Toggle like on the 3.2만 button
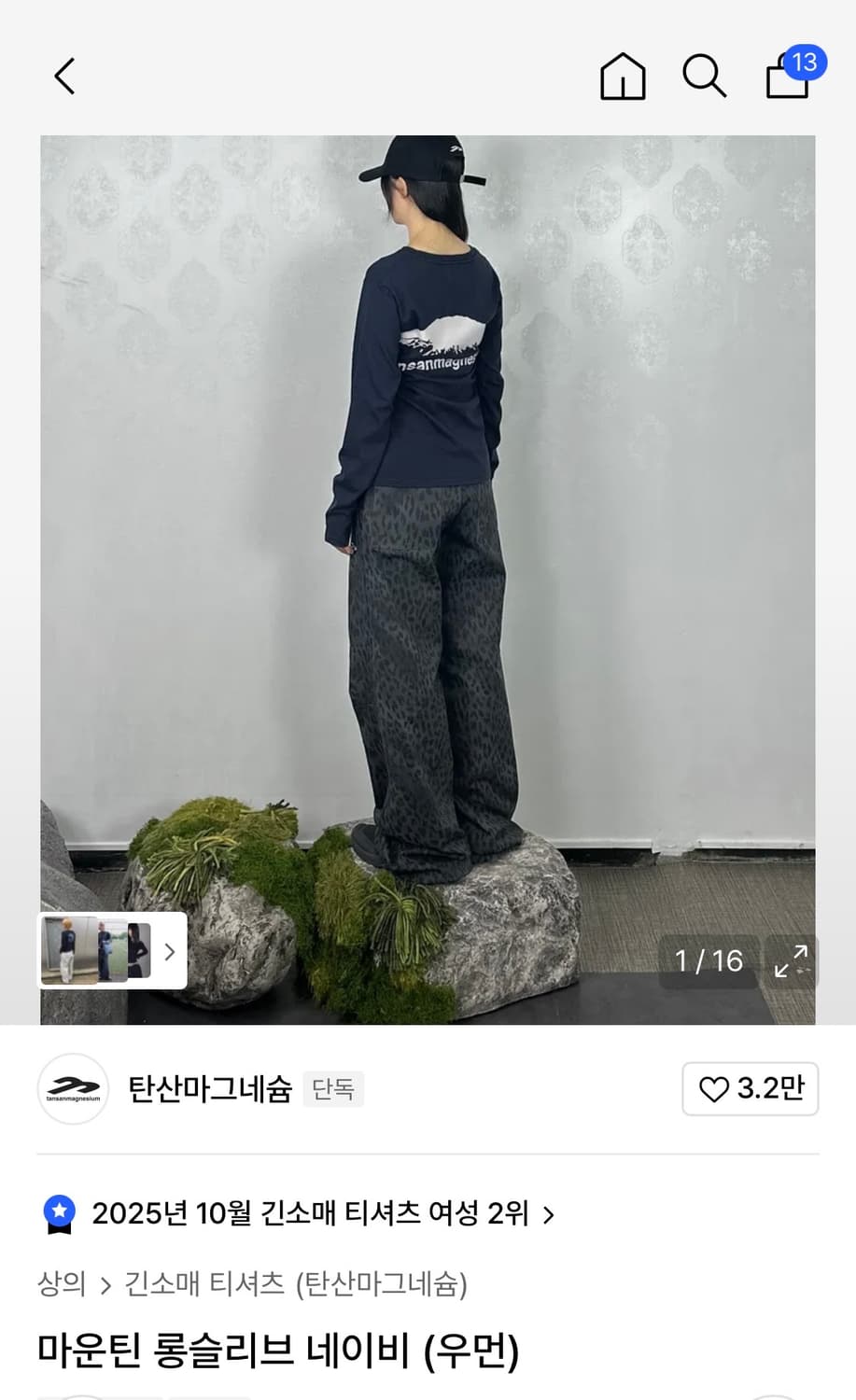This screenshot has height=1400, width=856. 751,1089
